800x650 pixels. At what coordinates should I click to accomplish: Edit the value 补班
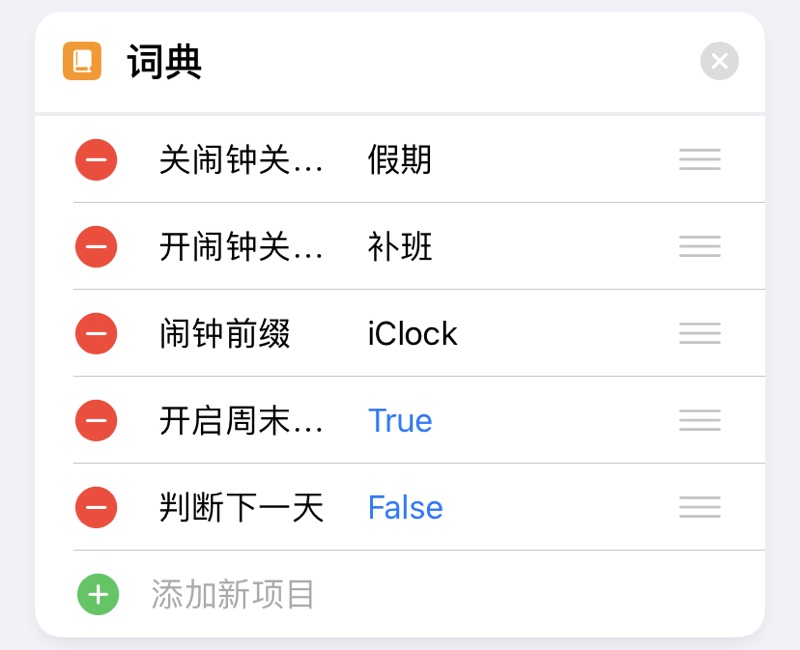[x=399, y=247]
